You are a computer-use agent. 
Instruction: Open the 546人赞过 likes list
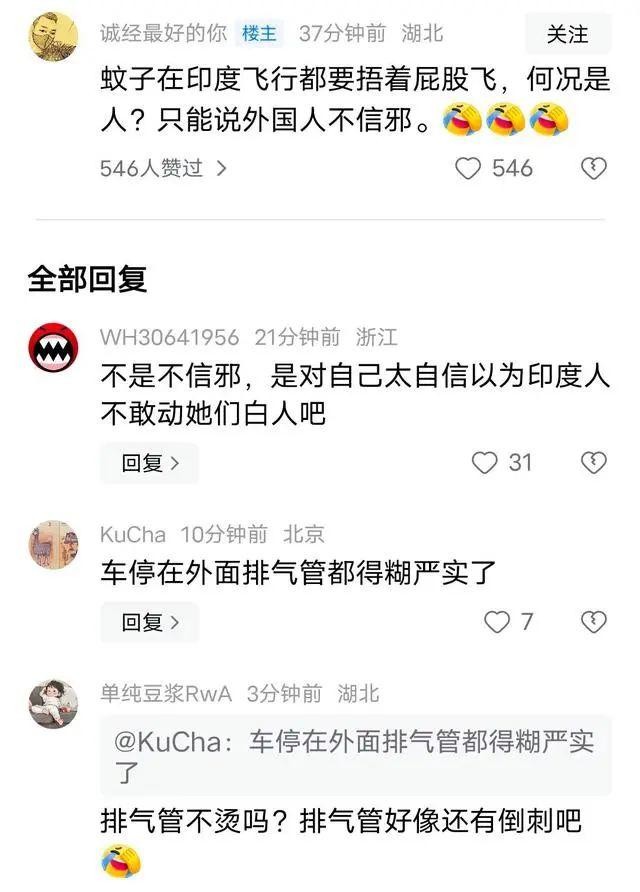click(x=163, y=168)
